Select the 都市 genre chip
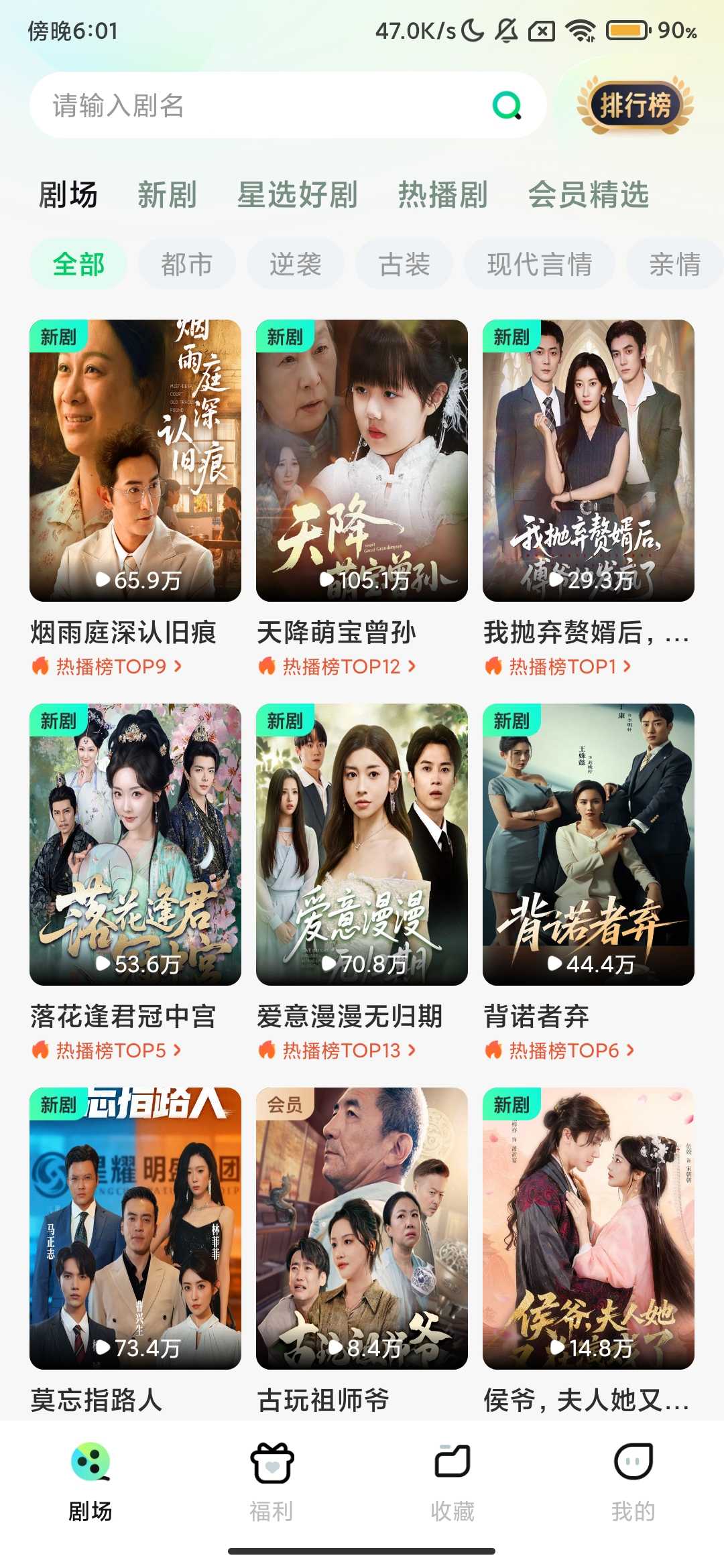Viewport: 724px width, 1568px height. 186,265
